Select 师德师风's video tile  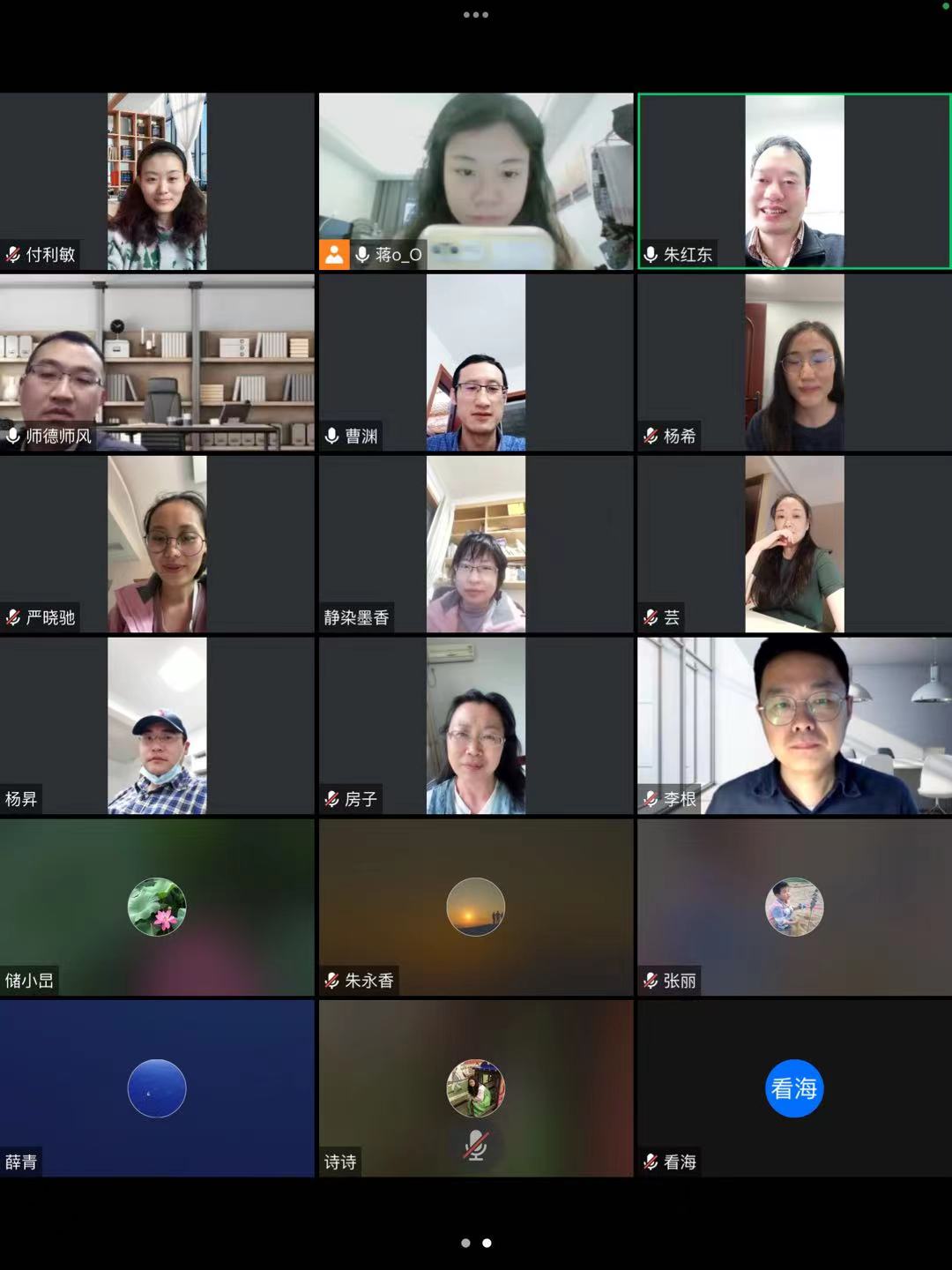[157, 362]
